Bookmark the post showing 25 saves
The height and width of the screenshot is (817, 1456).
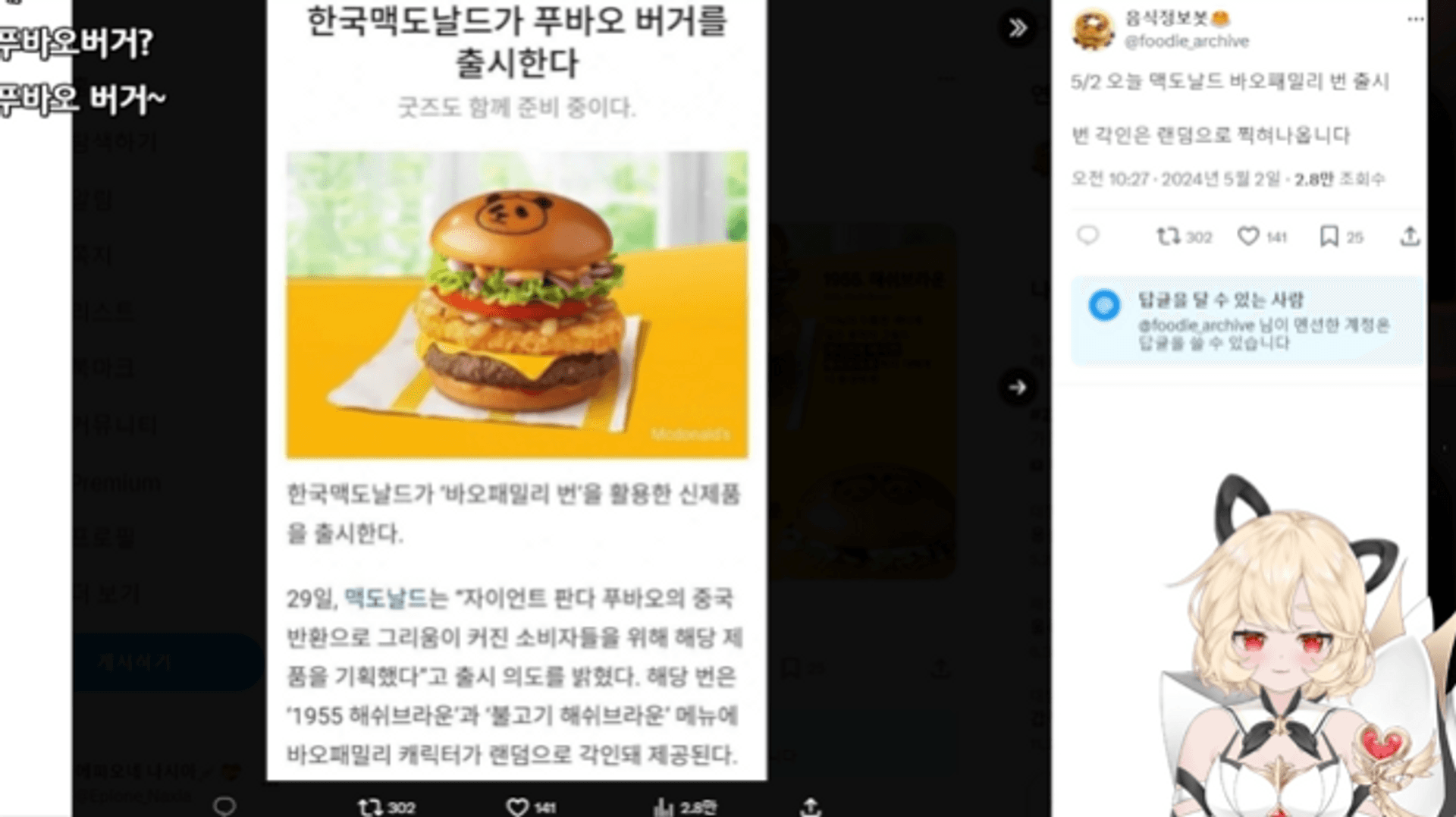(1329, 237)
